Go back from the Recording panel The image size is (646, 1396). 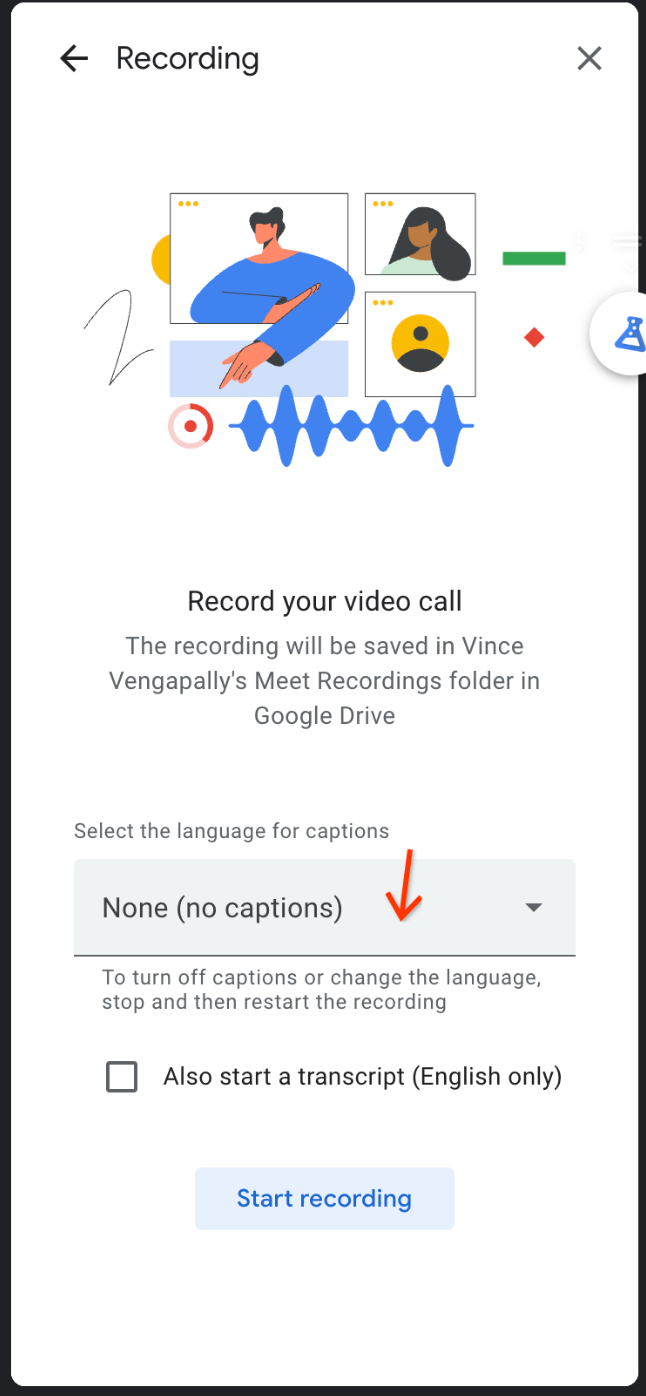tap(74, 59)
